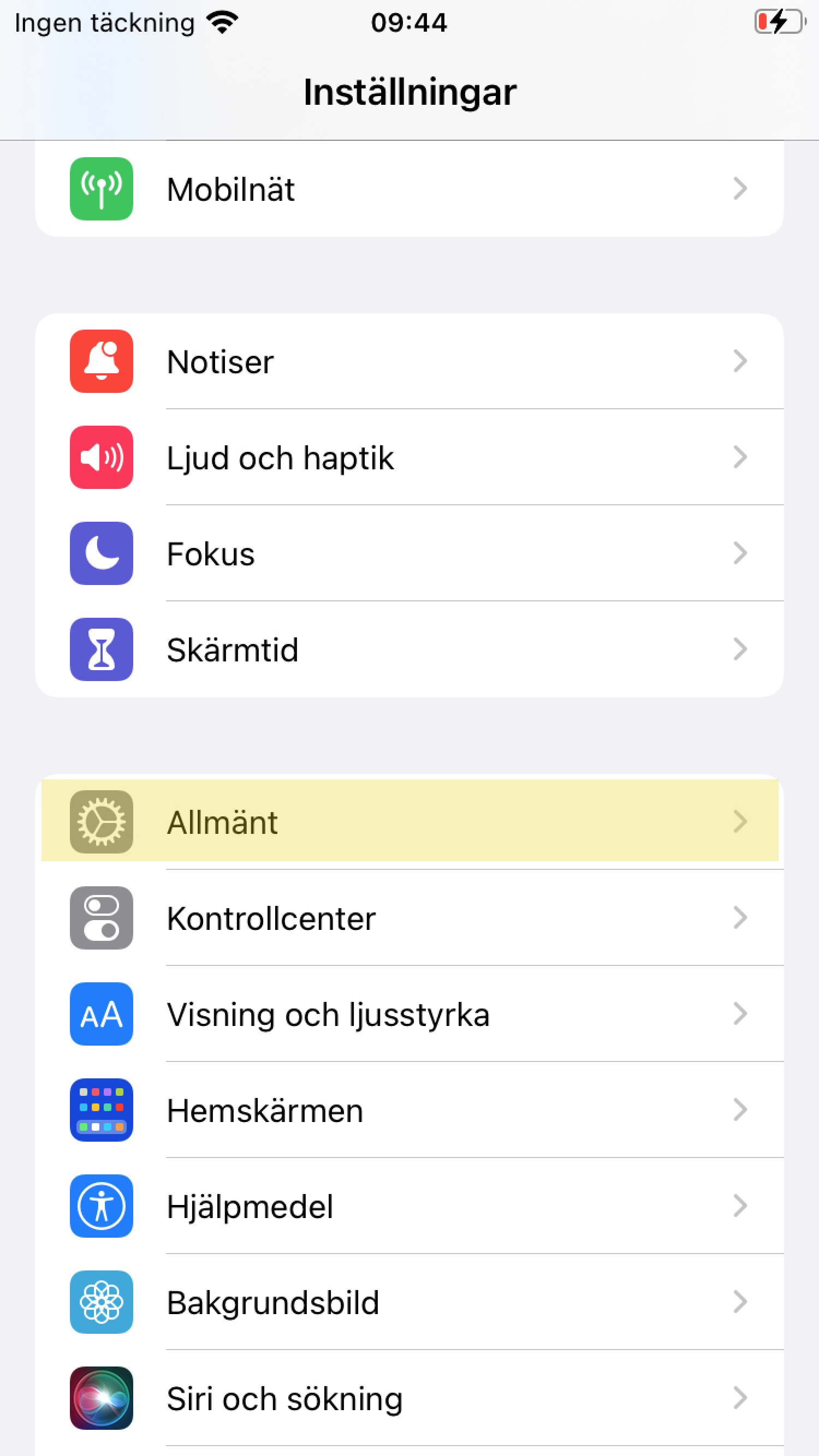
Task: Go to Ljud och haptik
Action: click(410, 457)
